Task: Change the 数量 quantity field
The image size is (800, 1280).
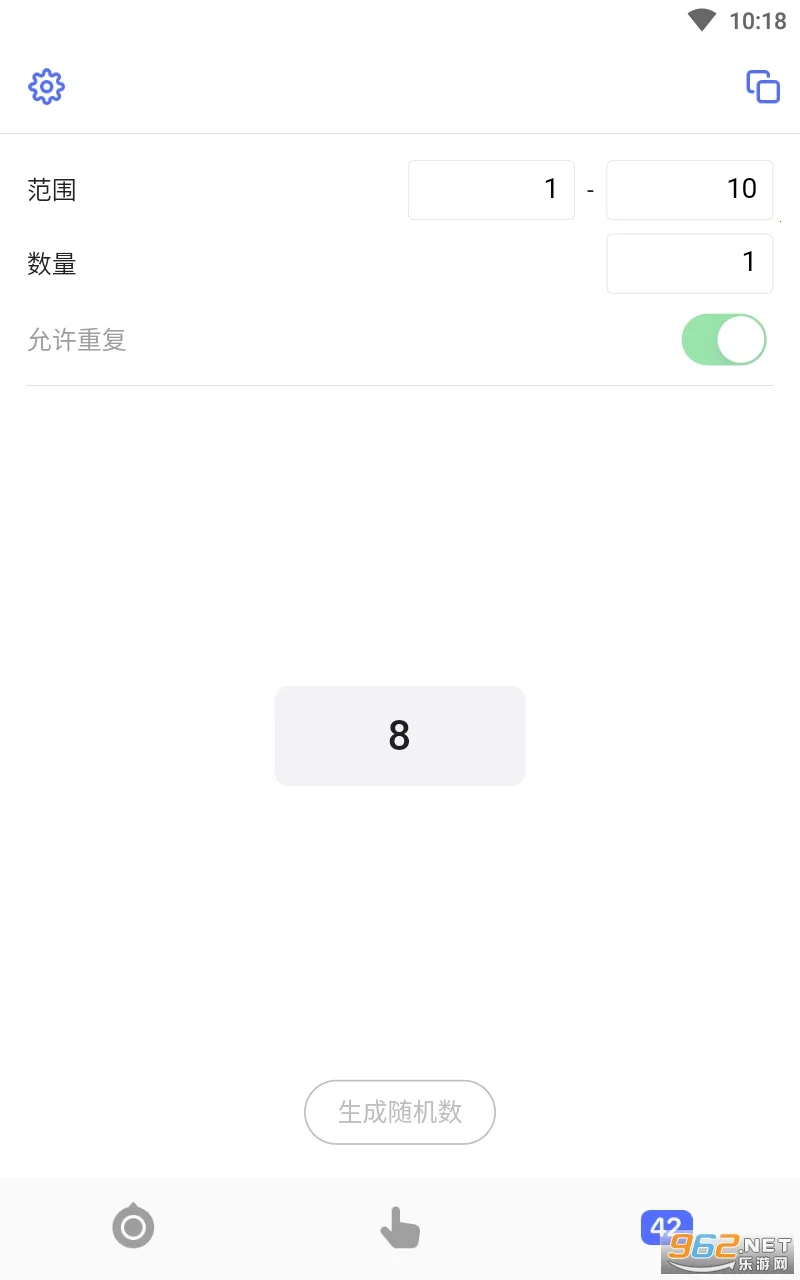Action: tap(689, 263)
